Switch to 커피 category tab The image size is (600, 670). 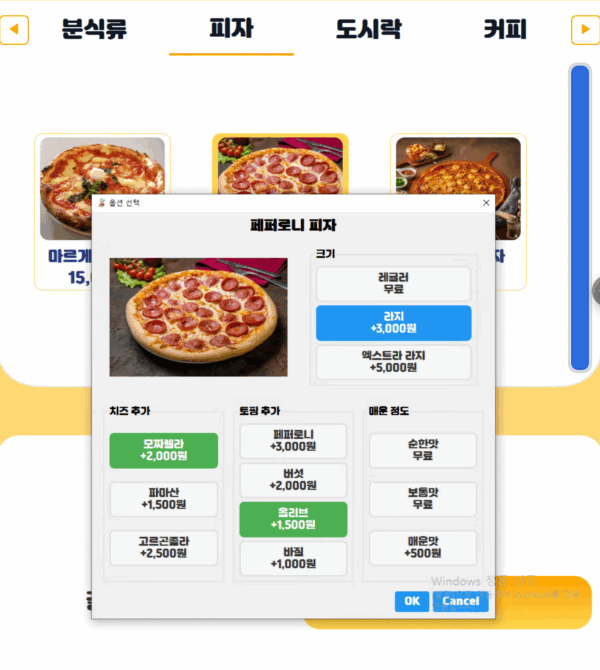(505, 30)
